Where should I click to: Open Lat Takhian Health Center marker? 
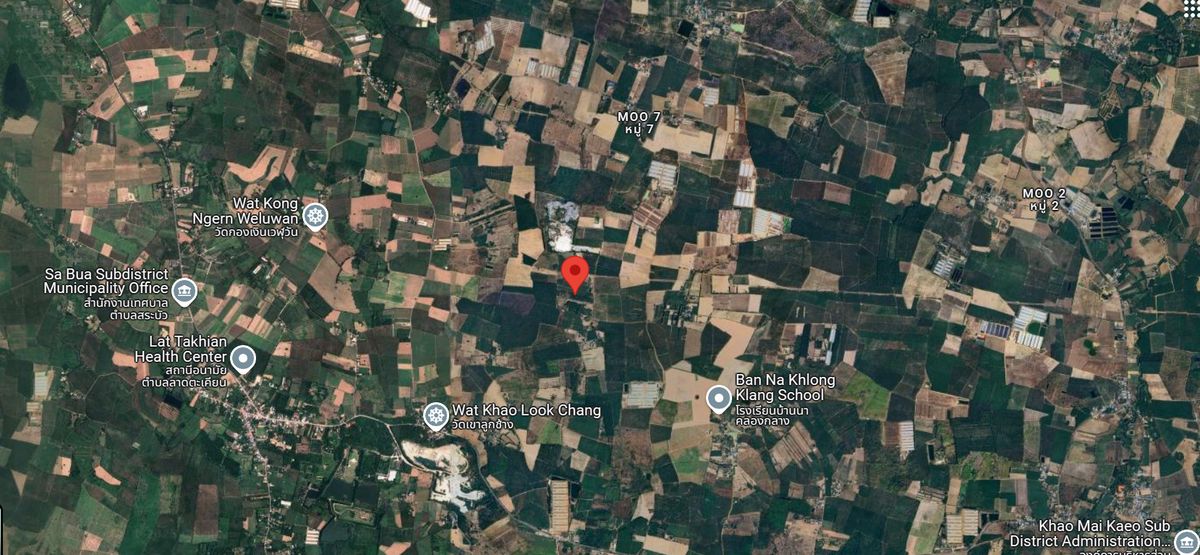(x=244, y=359)
